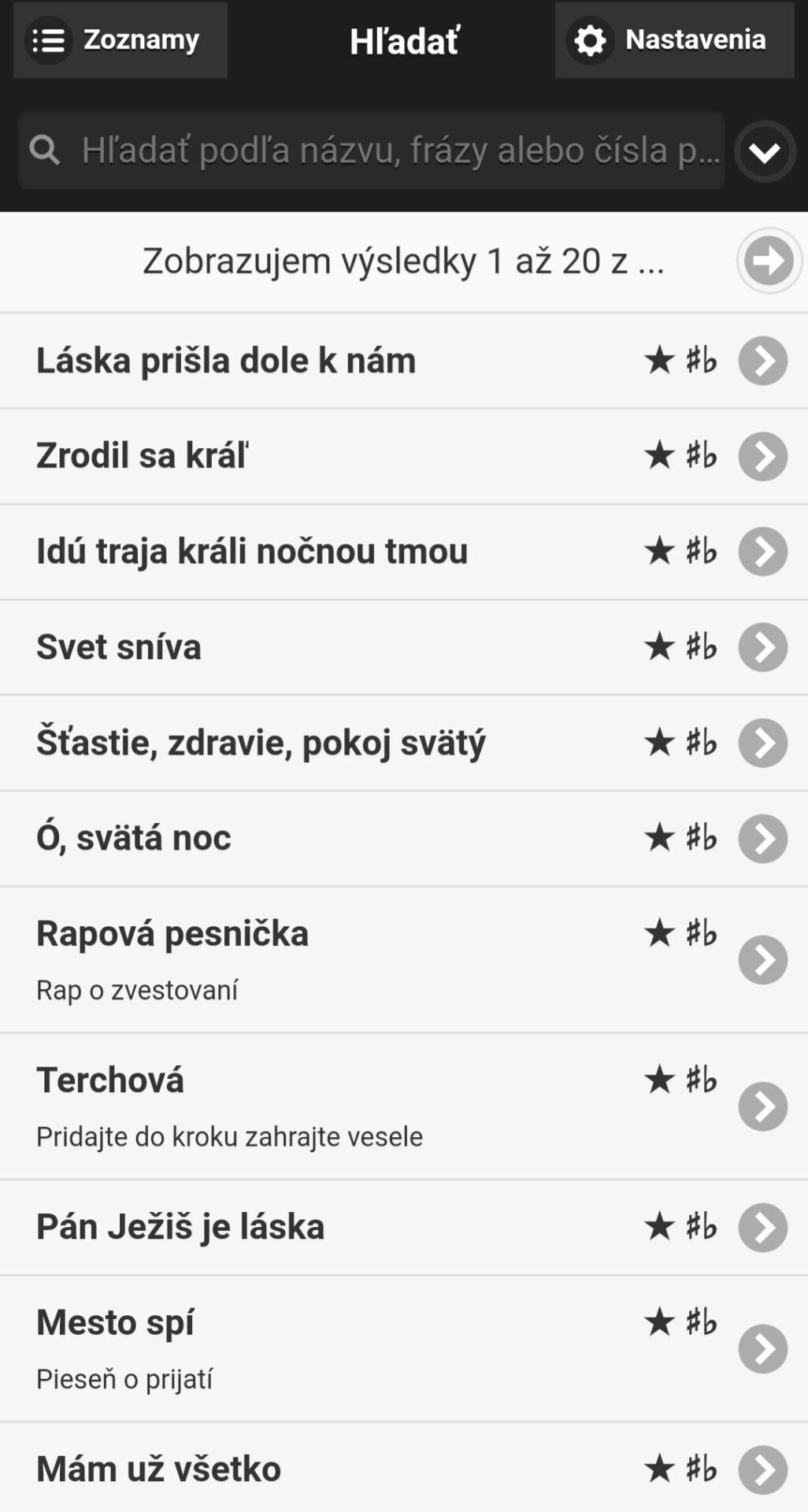Open Pán Ježiš je láska

pos(180,1227)
